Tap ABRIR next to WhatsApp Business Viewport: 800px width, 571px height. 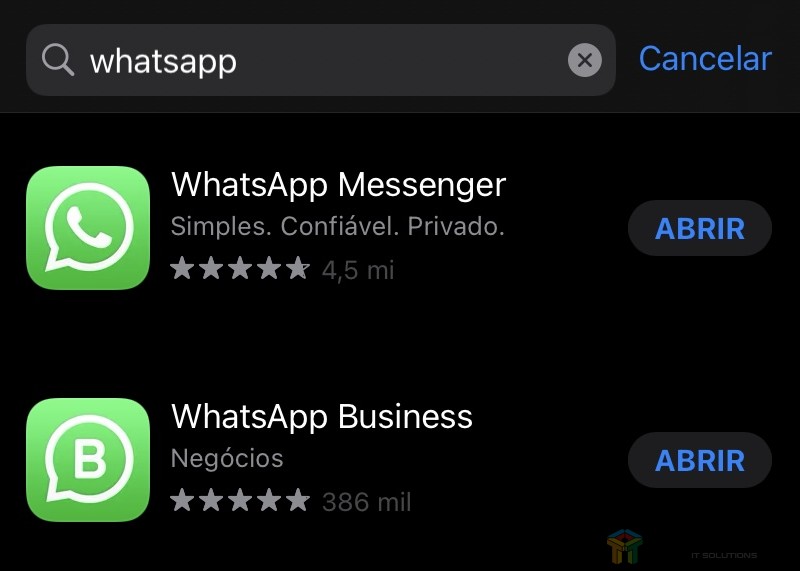[699, 461]
